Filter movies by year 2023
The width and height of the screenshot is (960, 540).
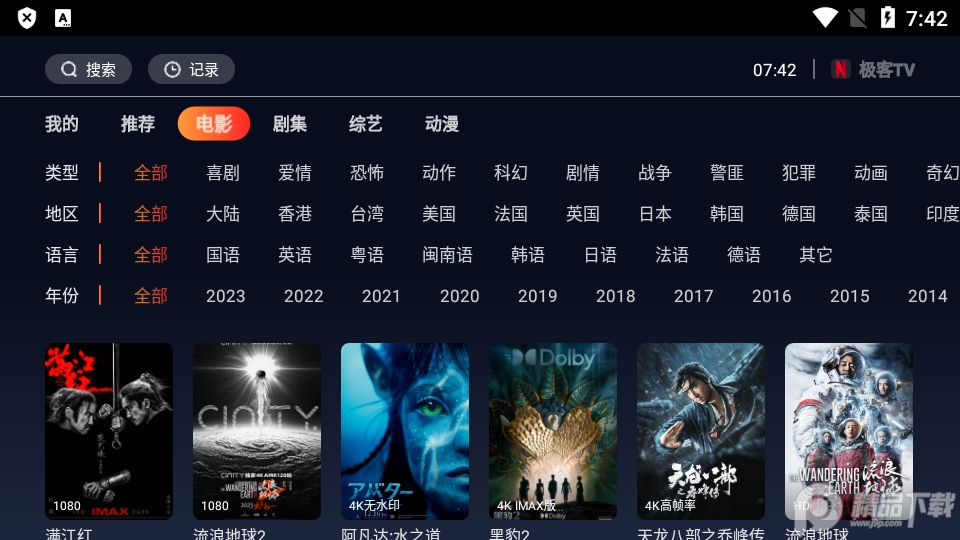tap(226, 296)
